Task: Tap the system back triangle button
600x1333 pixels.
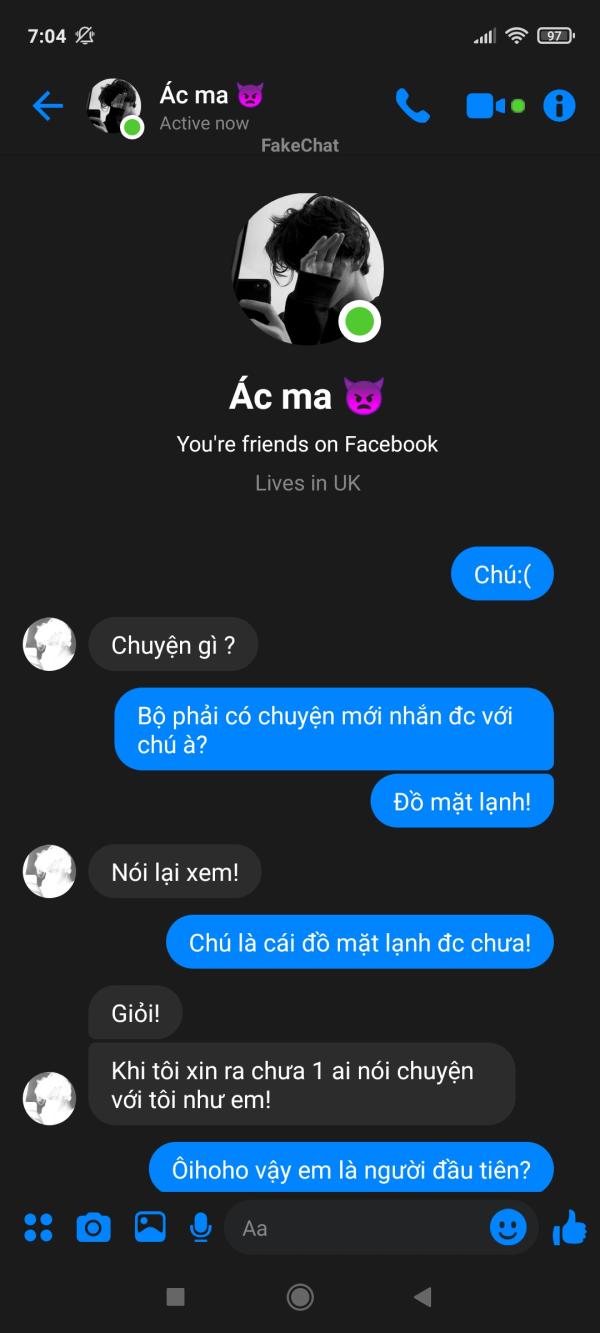Action: (422, 1297)
